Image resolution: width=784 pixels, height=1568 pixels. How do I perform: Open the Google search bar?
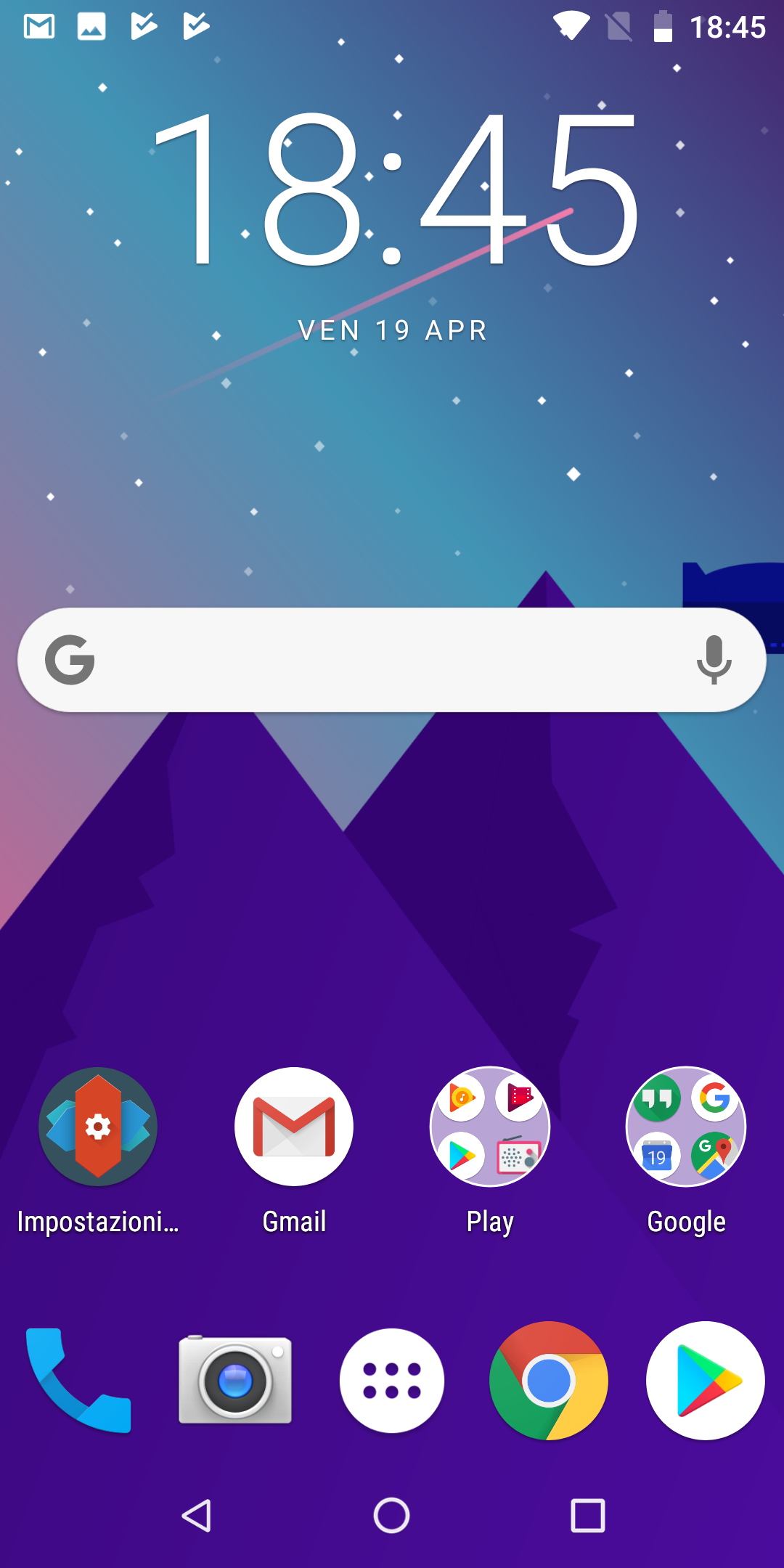pos(392,660)
